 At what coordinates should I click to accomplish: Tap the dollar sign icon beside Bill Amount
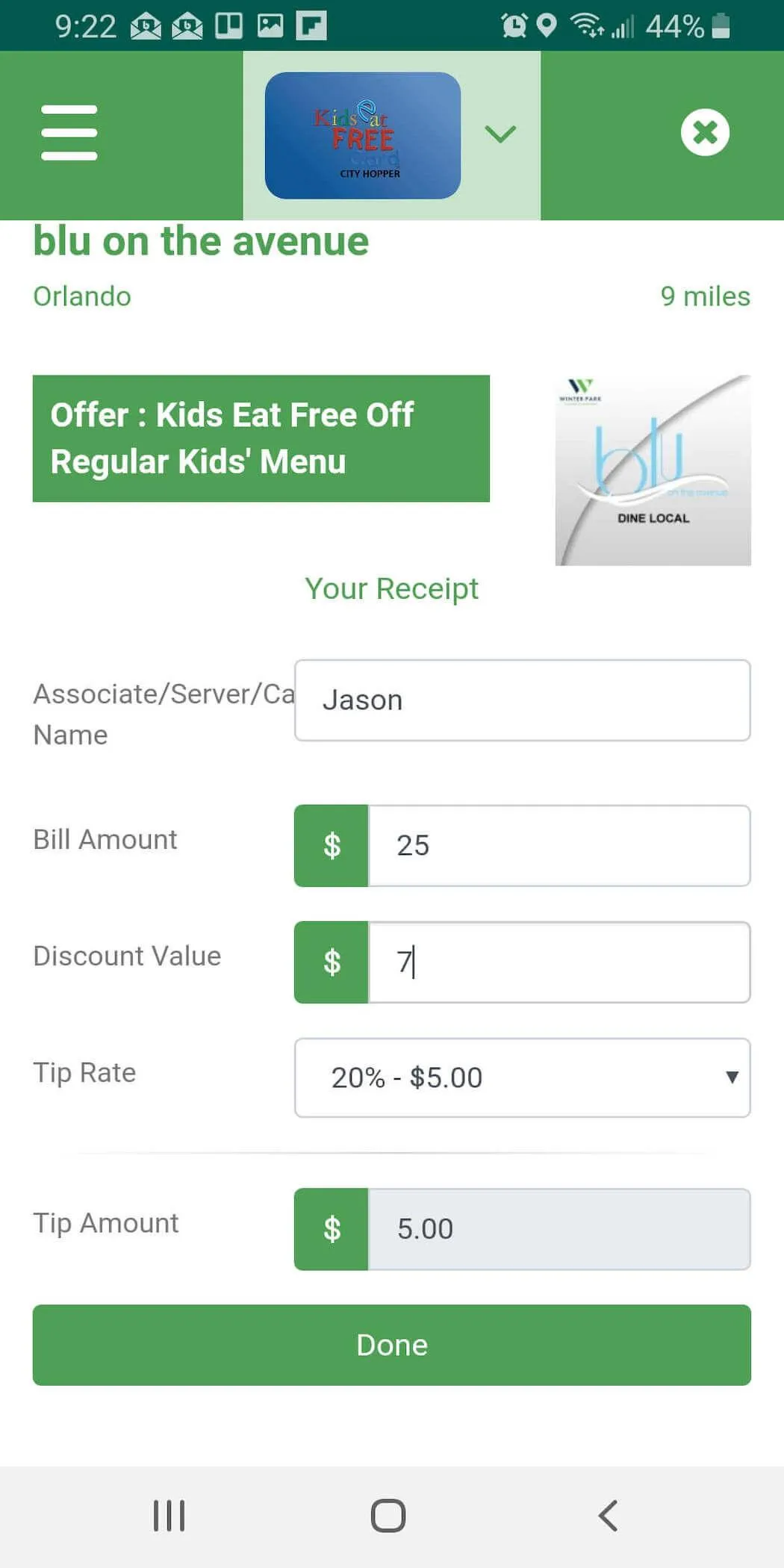[331, 845]
